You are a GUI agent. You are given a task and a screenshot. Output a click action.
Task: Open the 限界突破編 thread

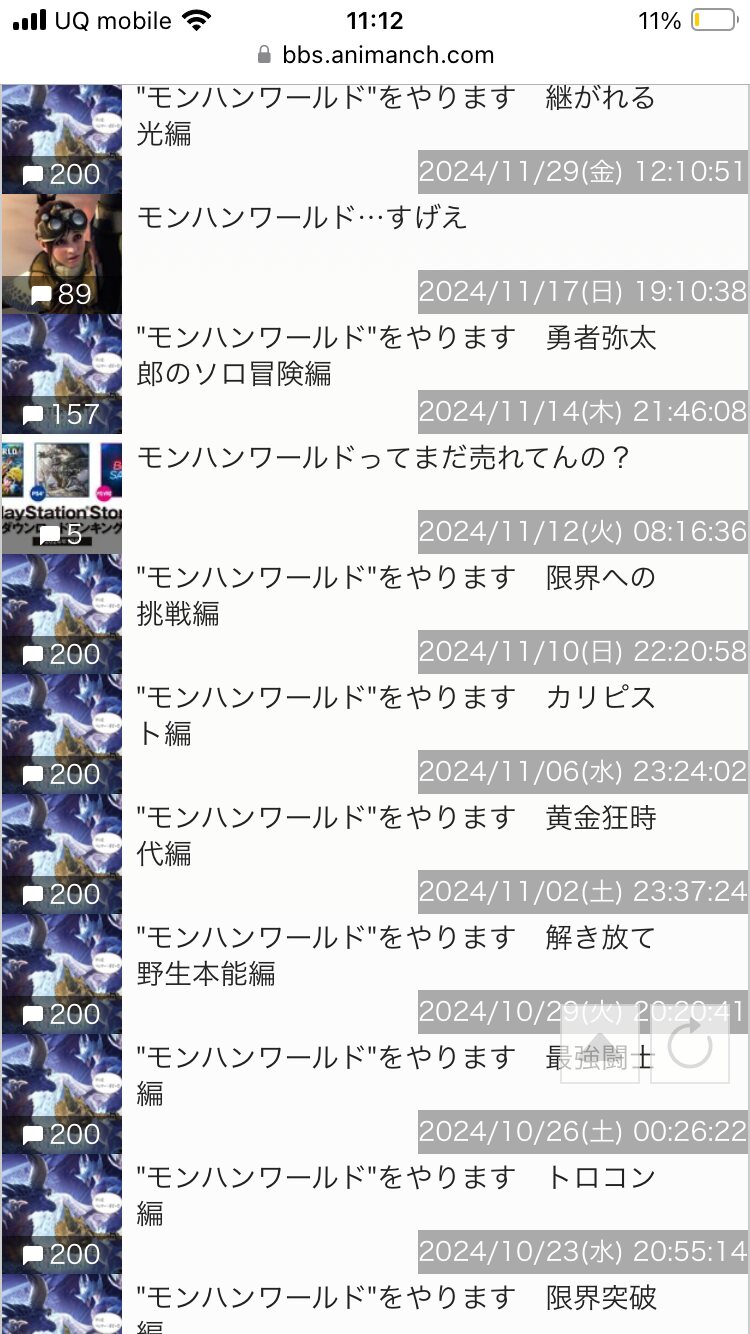click(x=395, y=1304)
